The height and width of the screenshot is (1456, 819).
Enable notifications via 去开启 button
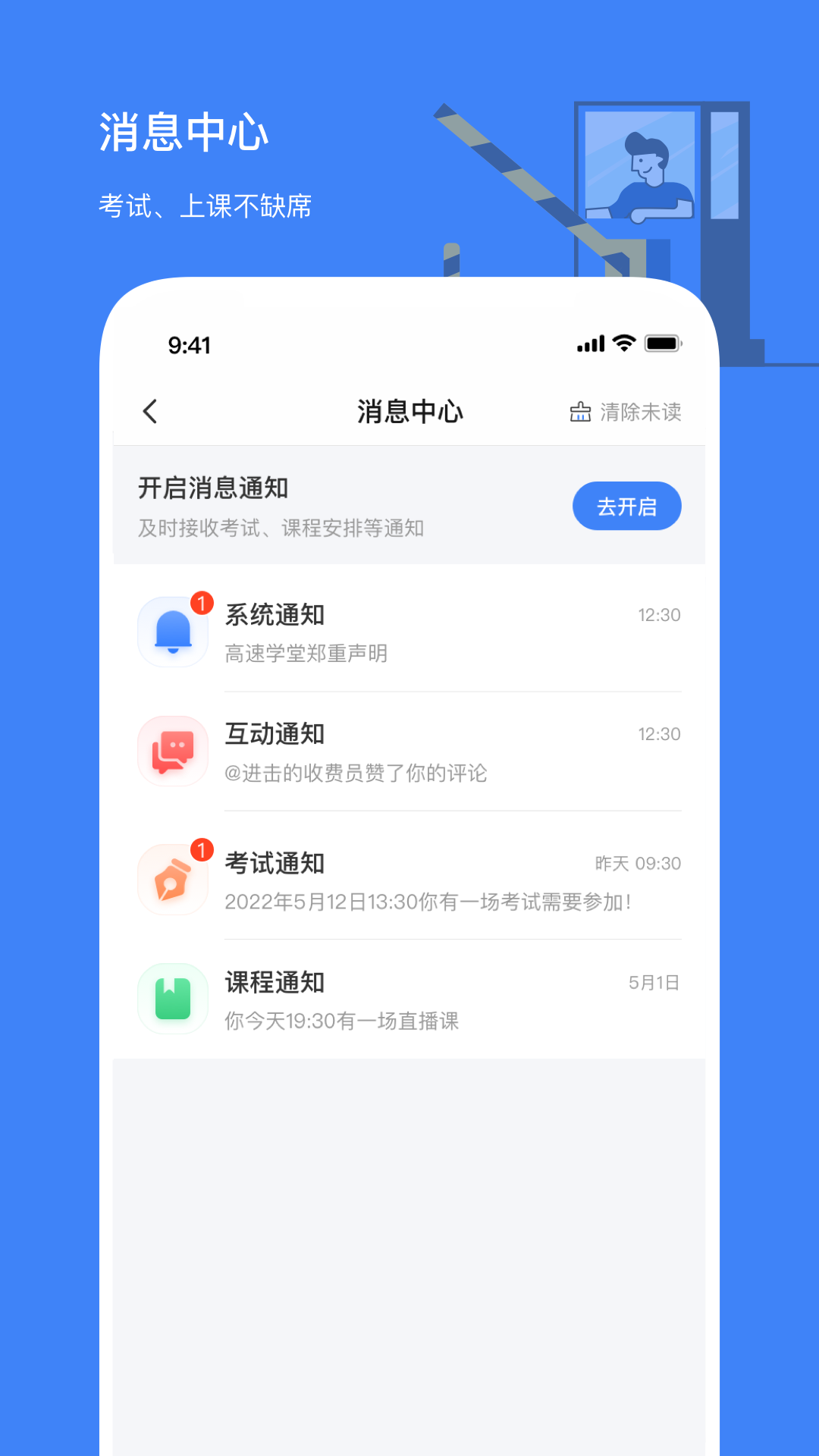626,506
